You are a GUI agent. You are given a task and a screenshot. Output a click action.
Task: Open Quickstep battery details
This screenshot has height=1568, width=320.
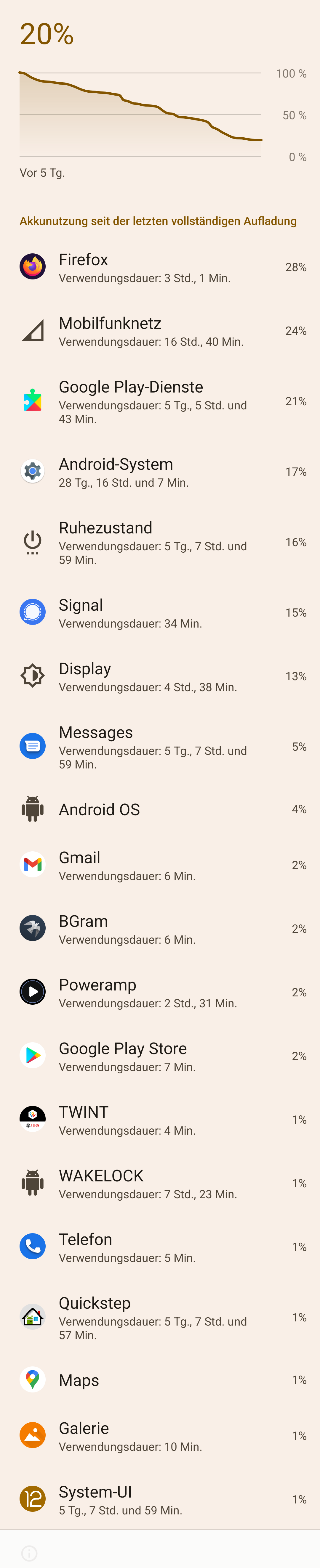[x=160, y=1318]
